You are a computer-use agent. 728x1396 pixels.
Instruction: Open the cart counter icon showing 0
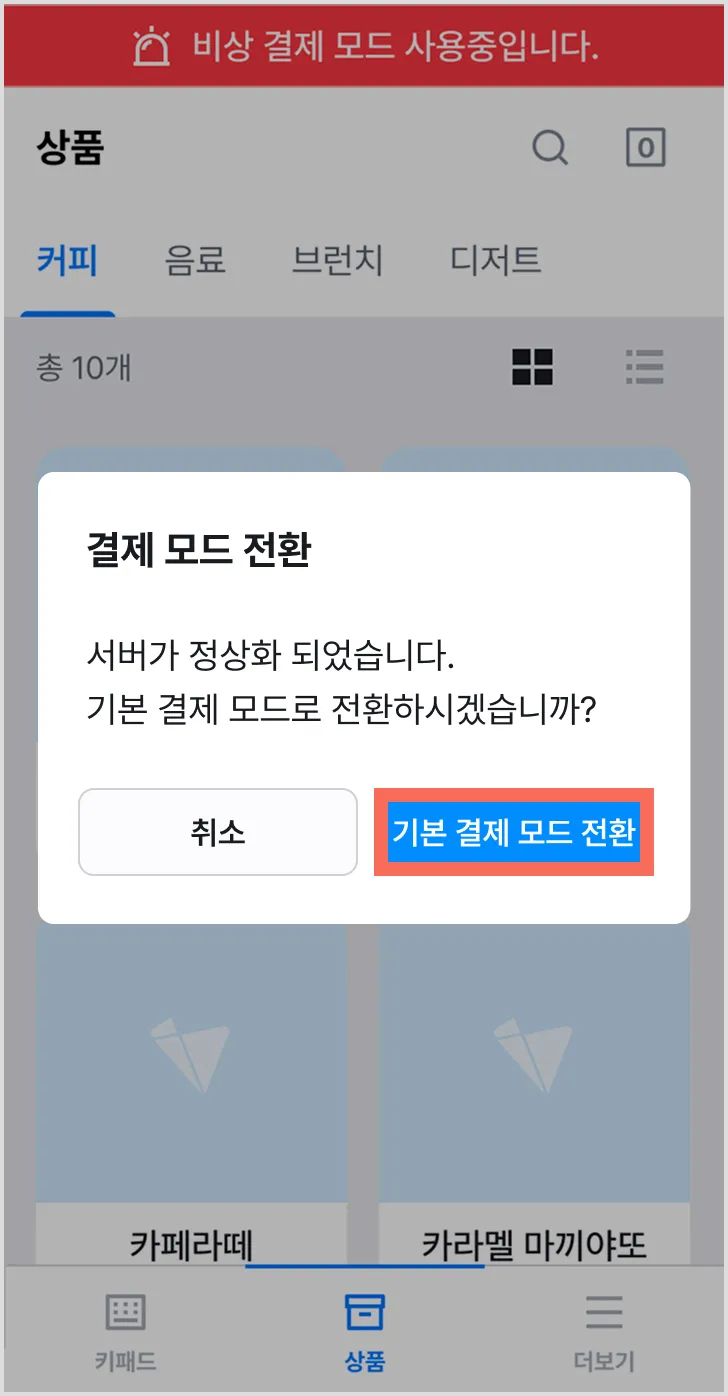click(x=646, y=148)
